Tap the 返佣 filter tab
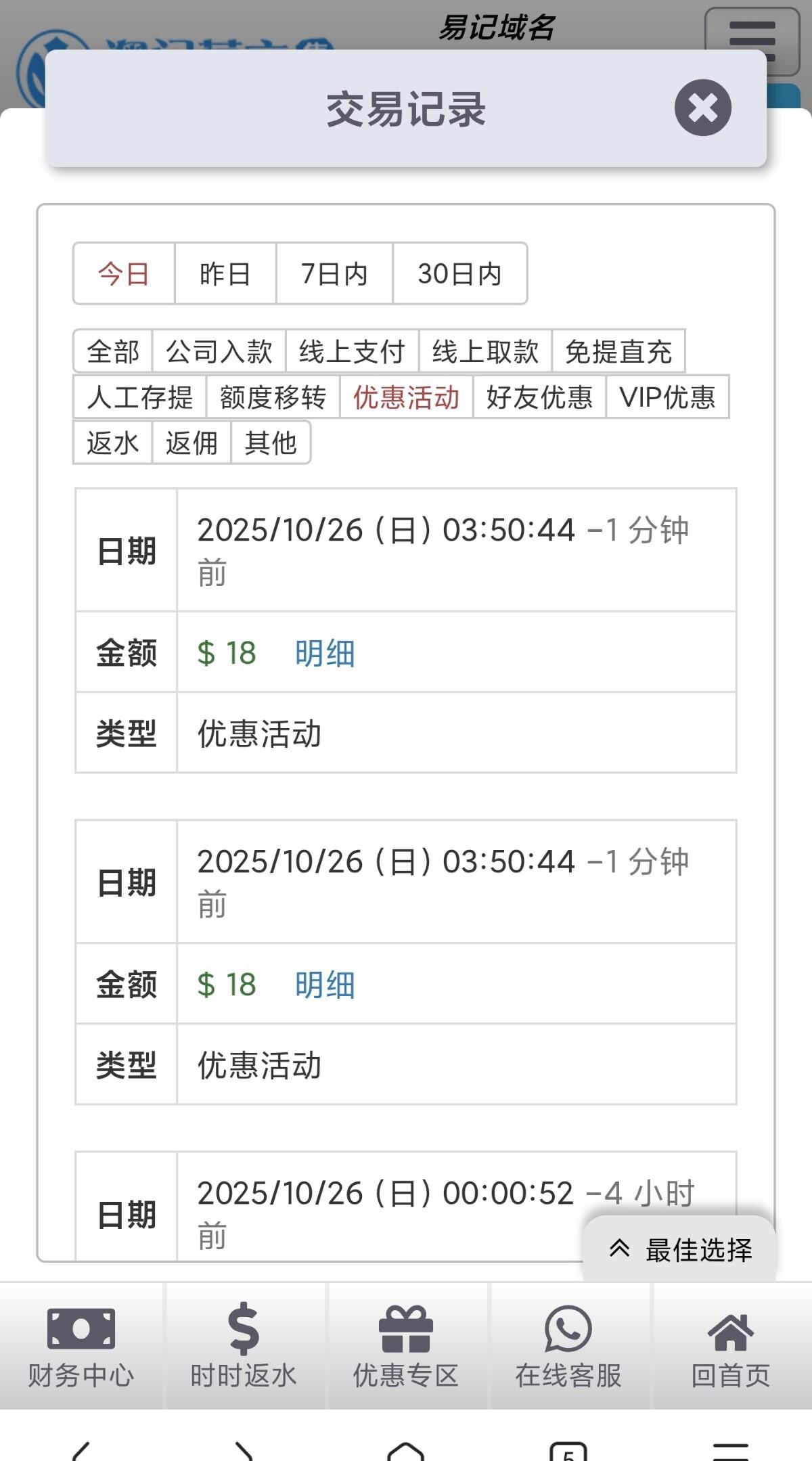This screenshot has height=1461, width=812. click(192, 443)
